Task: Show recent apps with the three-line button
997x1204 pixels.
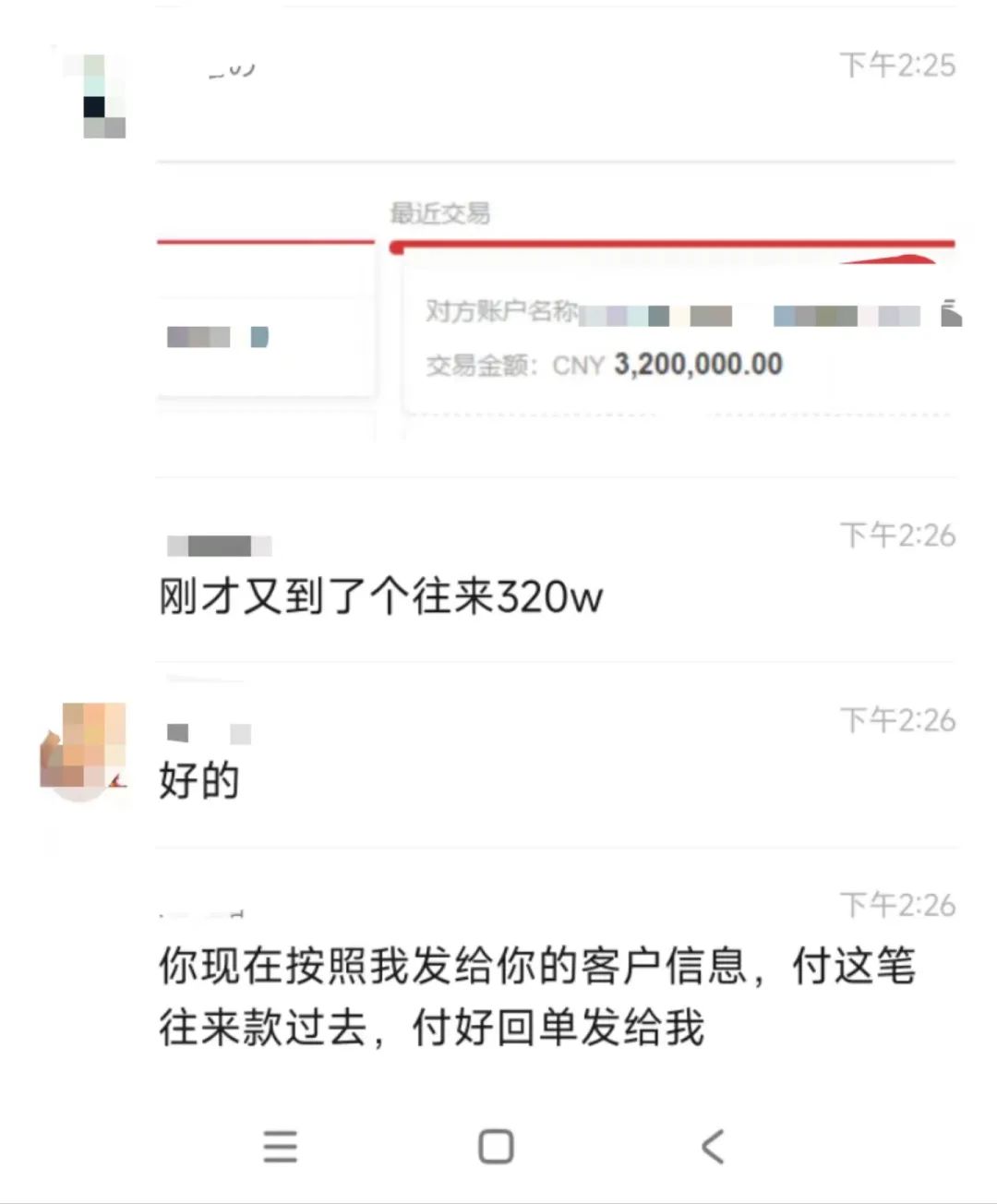Action: 280,1147
